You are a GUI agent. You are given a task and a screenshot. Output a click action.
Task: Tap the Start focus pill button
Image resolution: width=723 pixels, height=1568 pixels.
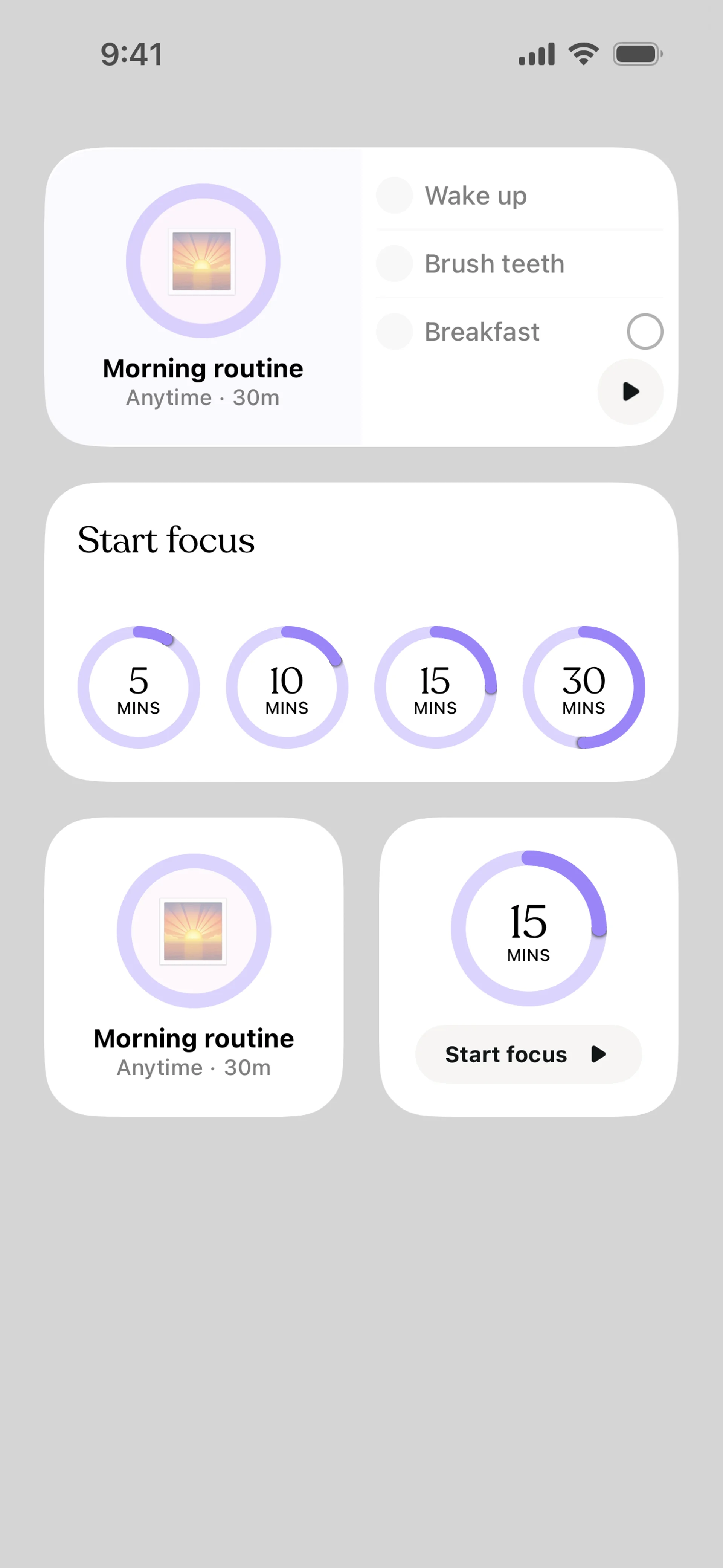528,1054
